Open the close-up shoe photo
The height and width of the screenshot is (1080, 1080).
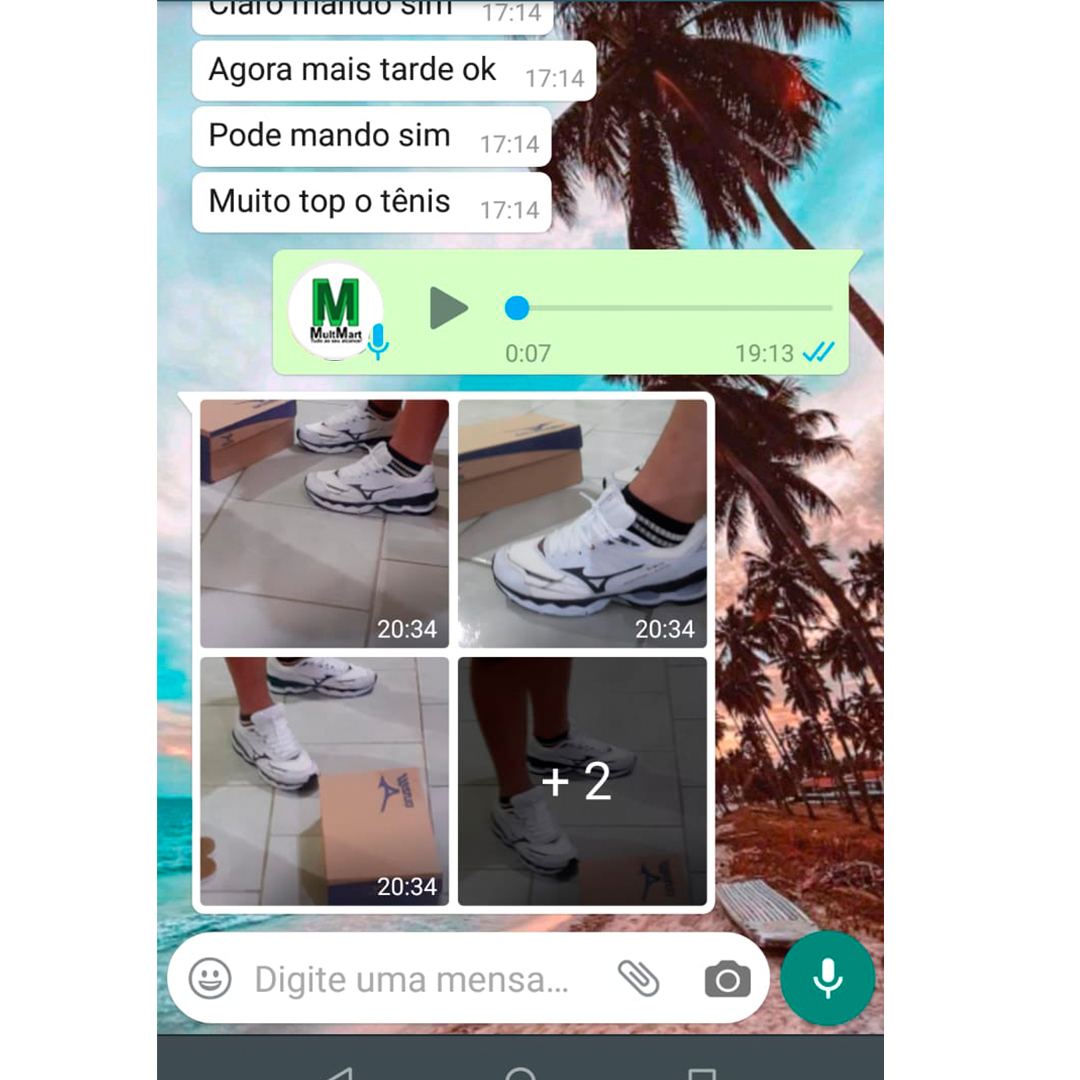[582, 523]
